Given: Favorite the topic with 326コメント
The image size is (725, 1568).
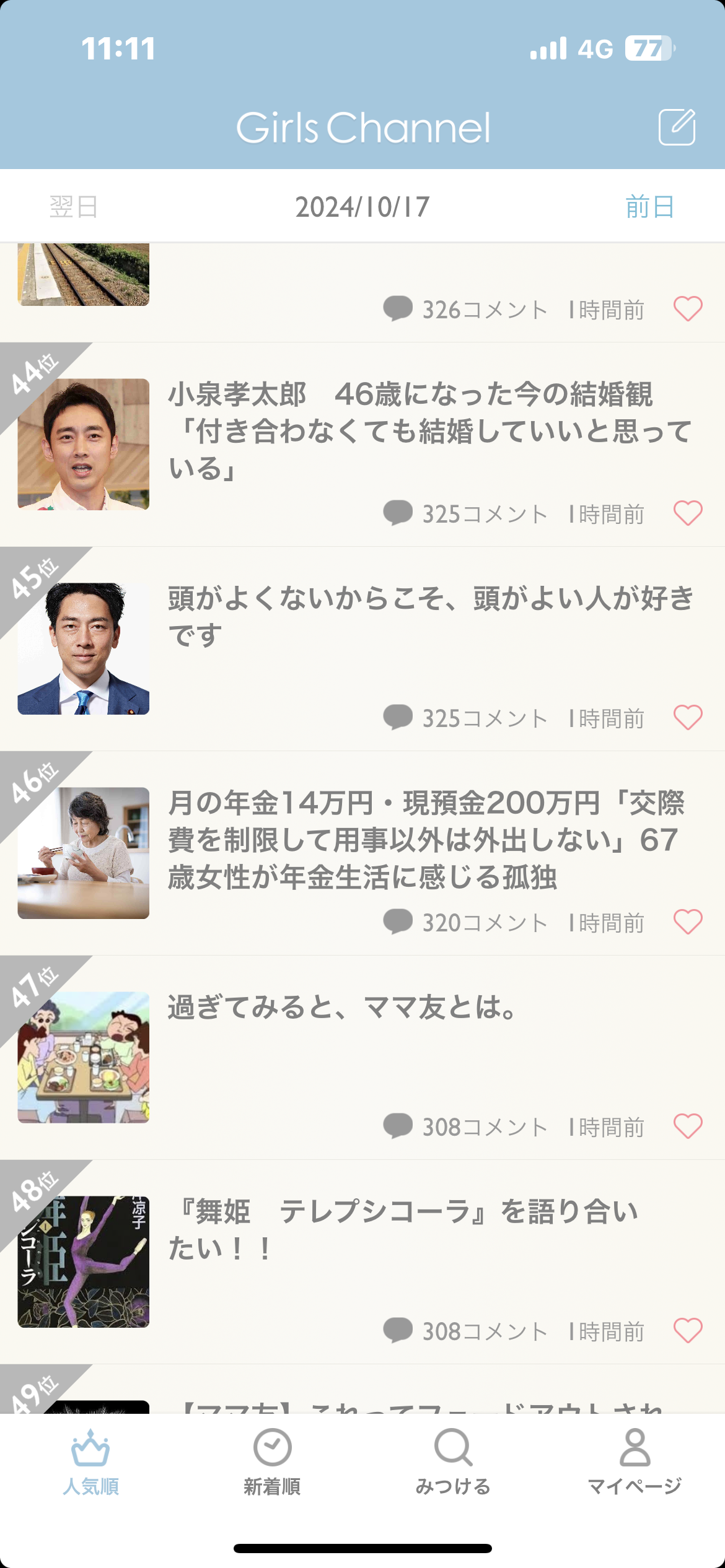Looking at the screenshot, I should (688, 309).
